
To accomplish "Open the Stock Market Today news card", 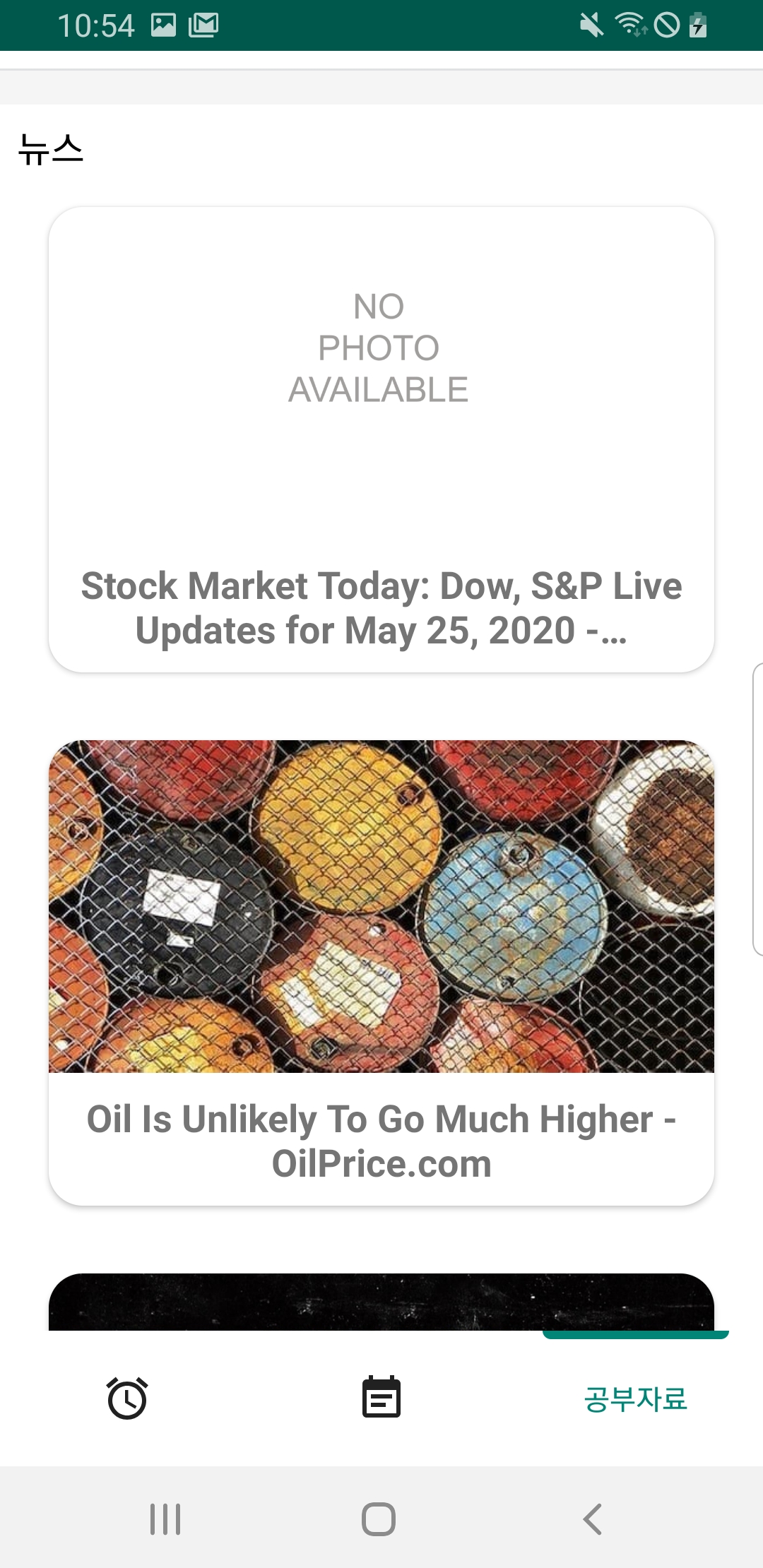I will tap(381, 439).
